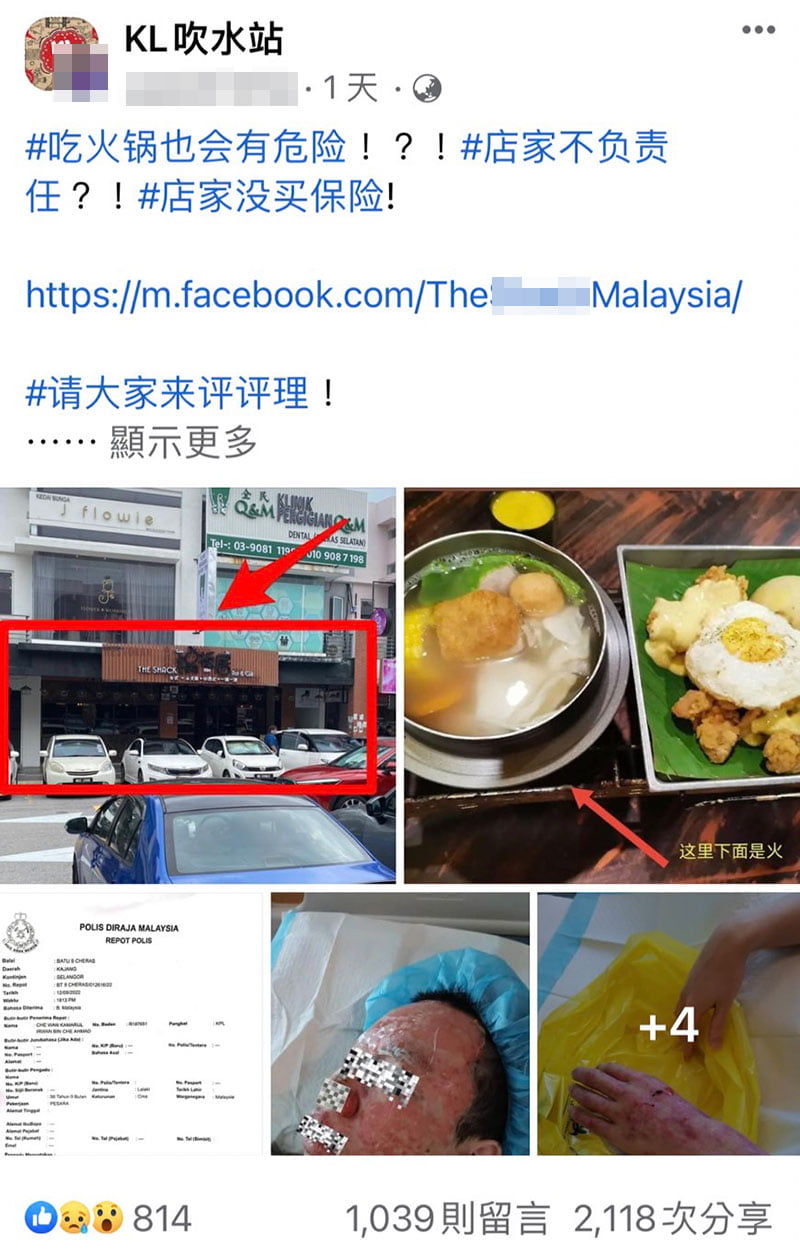Open the m.facebook.com restaurant page link
The width and height of the screenshot is (800, 1249).
tap(383, 295)
